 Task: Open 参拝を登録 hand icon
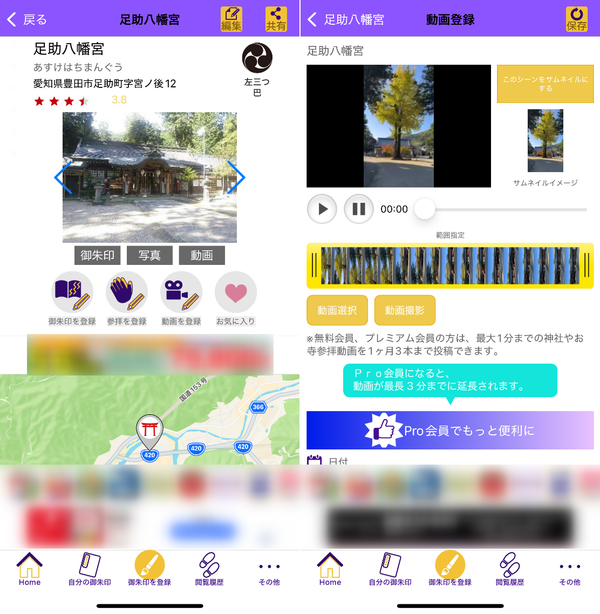127,292
